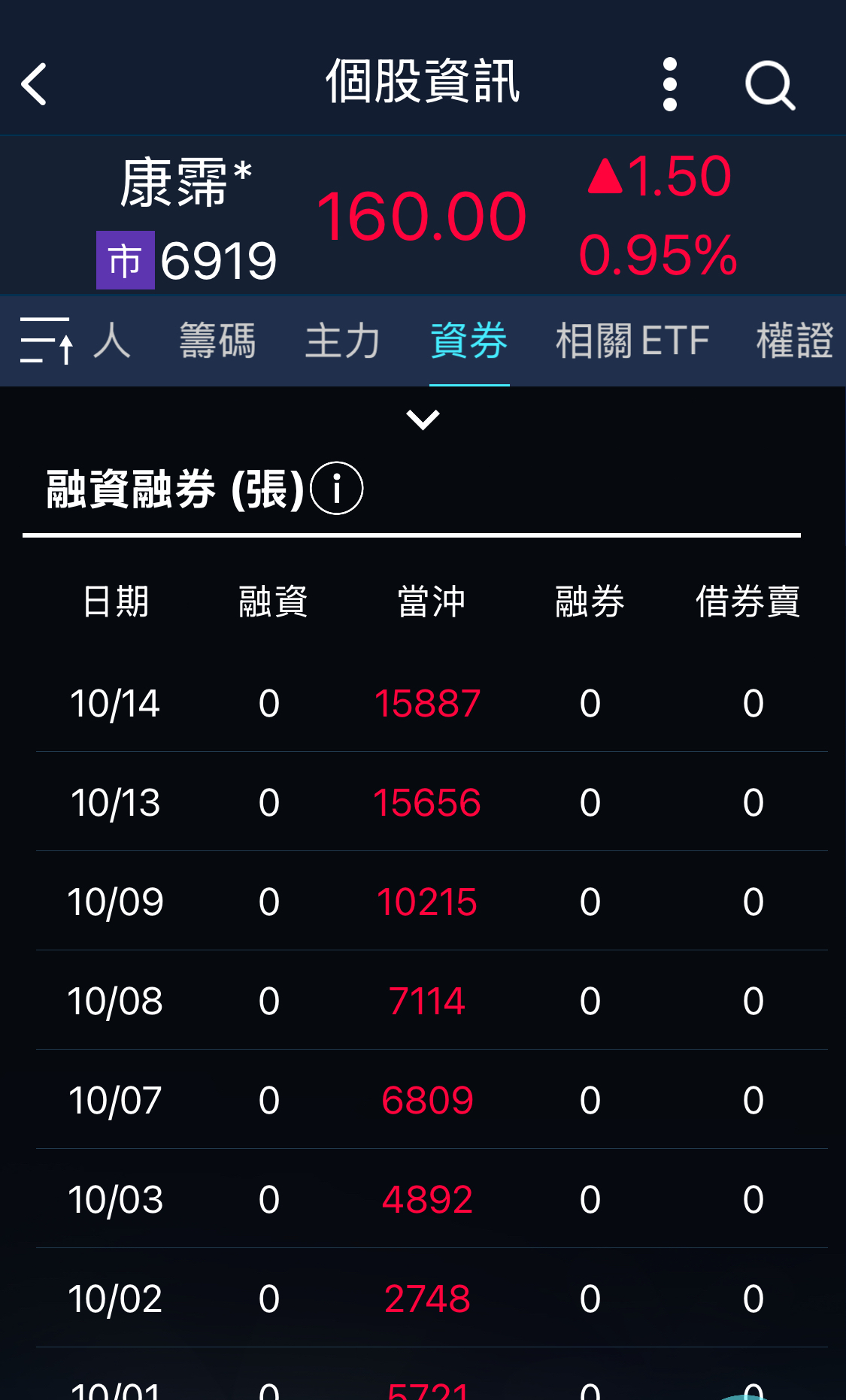Open the three-dot overflow menu
This screenshot has height=1400, width=846.
669,83
